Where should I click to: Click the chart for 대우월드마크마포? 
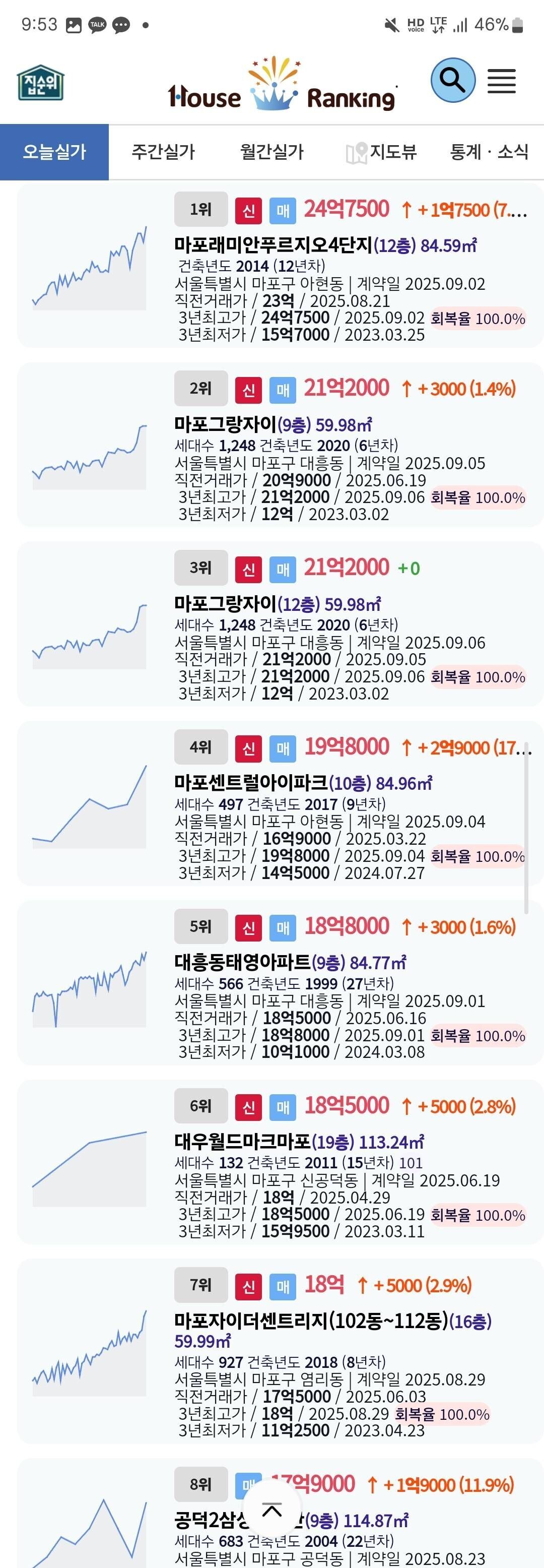(89, 1169)
